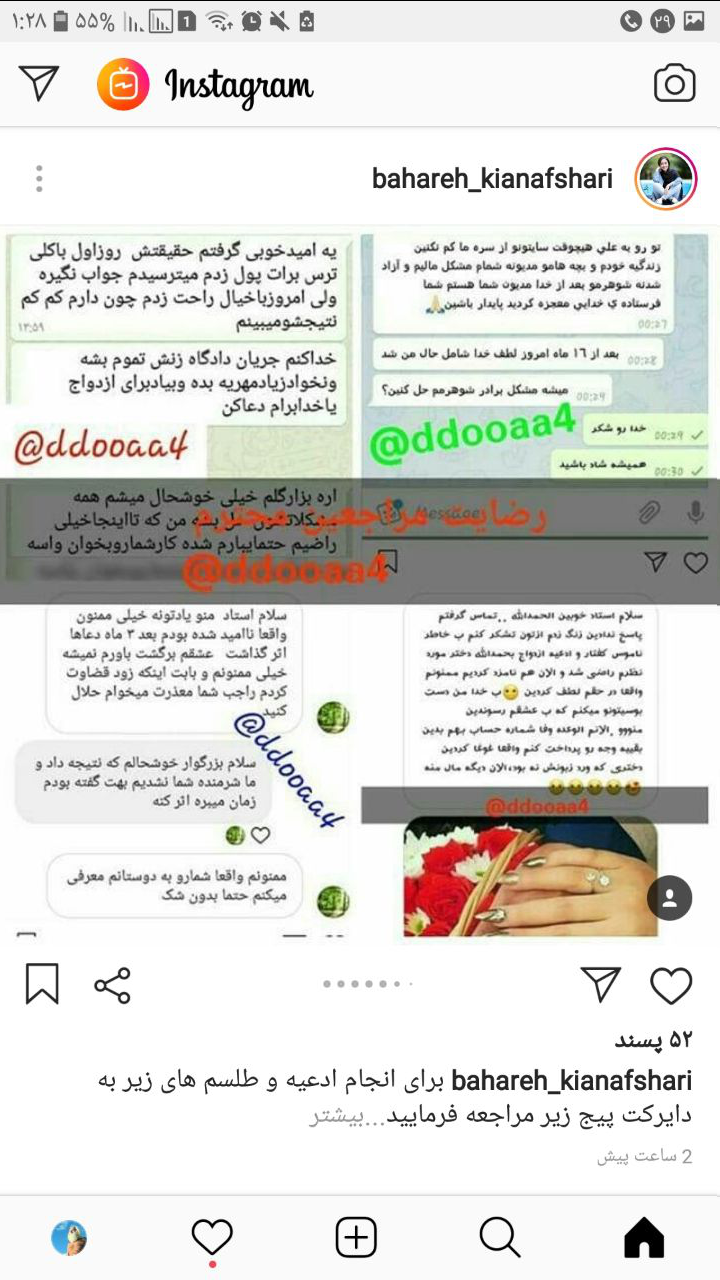Send this post via direct message

601,986
